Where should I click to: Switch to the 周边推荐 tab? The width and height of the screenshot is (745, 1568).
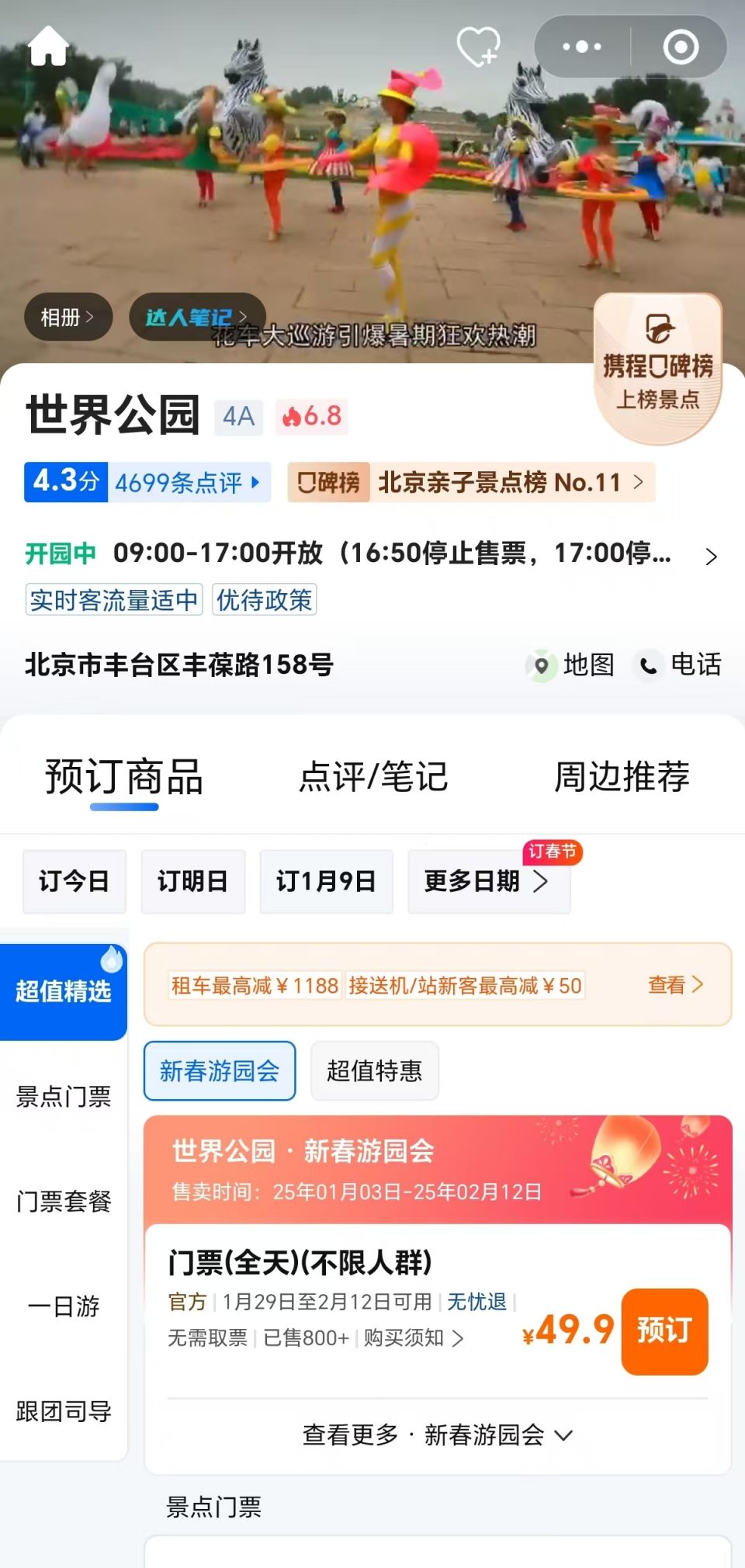tap(621, 777)
